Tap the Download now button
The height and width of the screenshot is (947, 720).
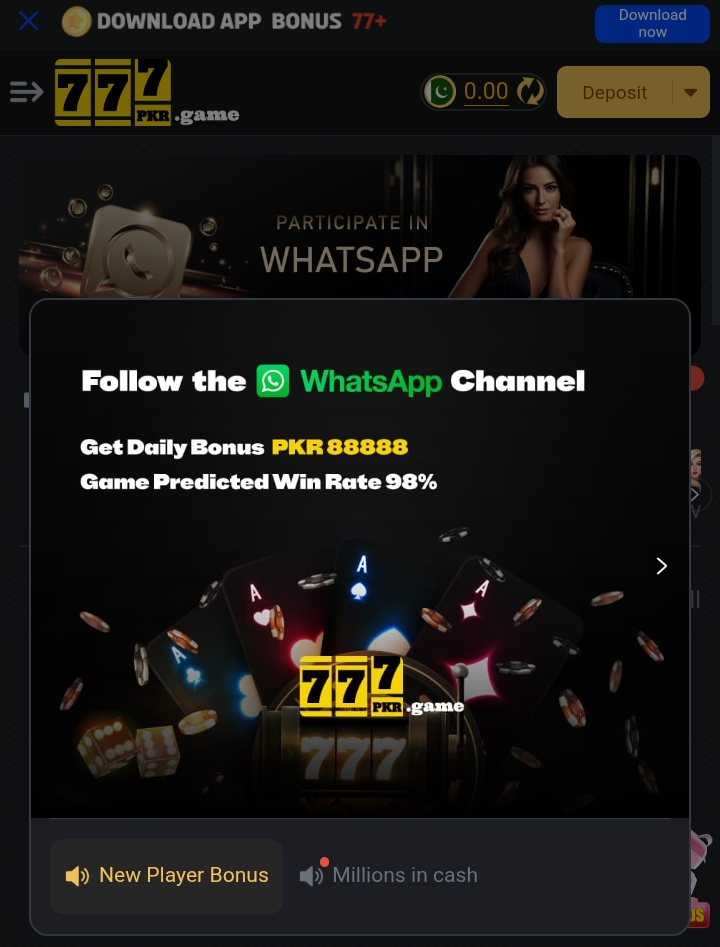click(x=652, y=24)
